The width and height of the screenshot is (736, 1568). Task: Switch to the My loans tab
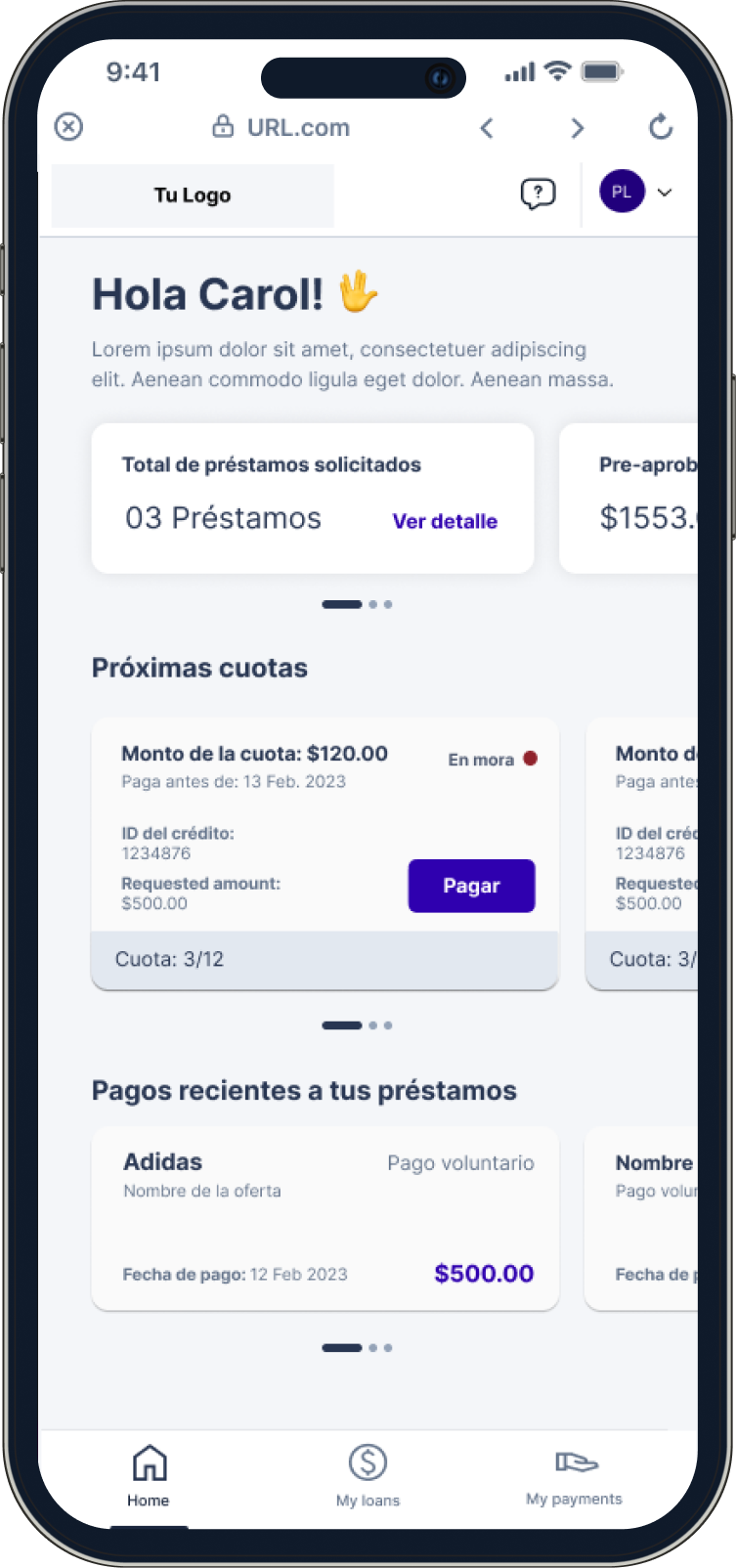click(368, 1476)
